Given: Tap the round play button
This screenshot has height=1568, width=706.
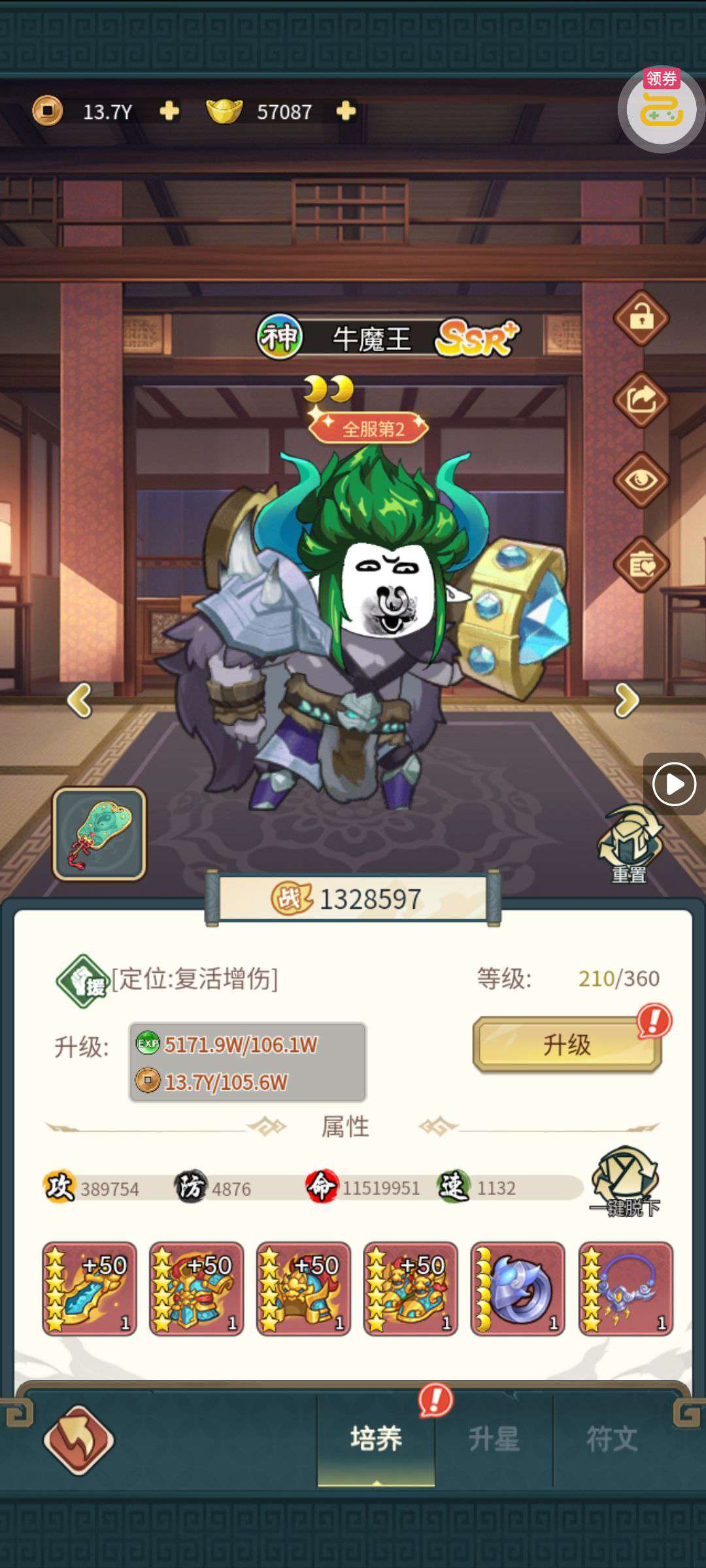Looking at the screenshot, I should pyautogui.click(x=674, y=784).
